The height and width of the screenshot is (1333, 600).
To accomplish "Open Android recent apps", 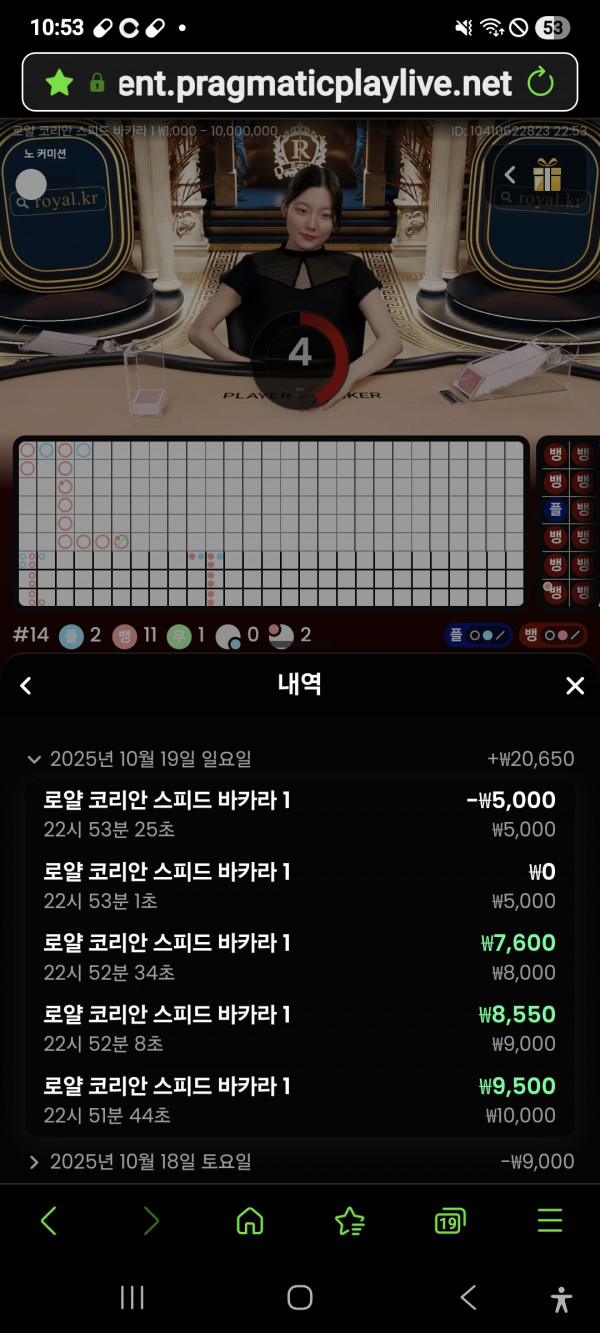I will click(132, 1298).
